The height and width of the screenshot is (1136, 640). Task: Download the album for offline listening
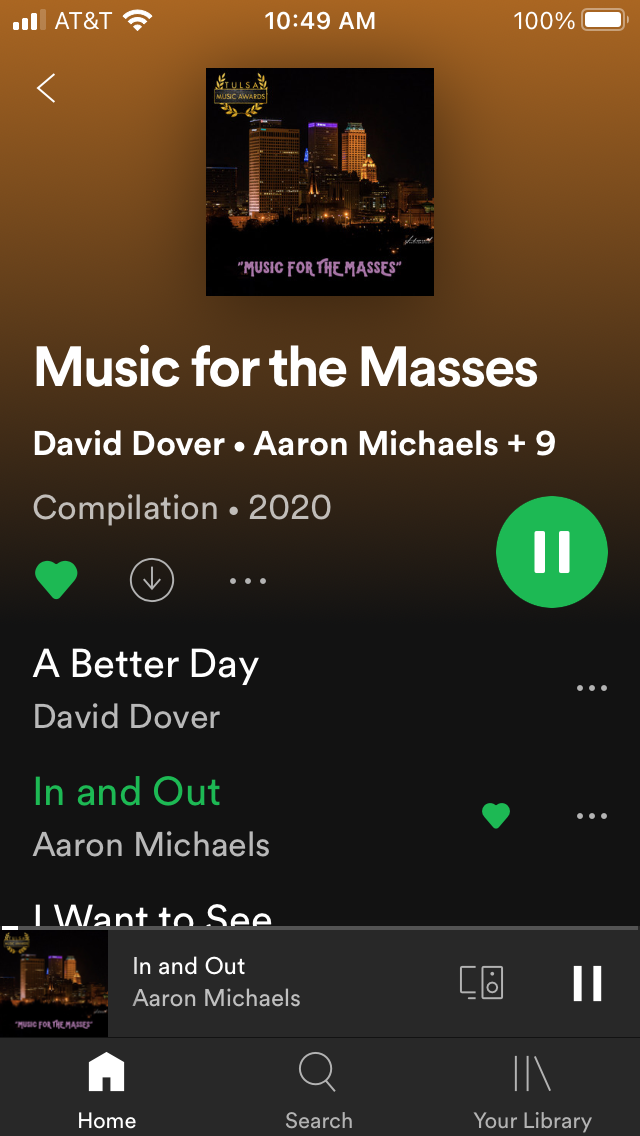[x=152, y=580]
